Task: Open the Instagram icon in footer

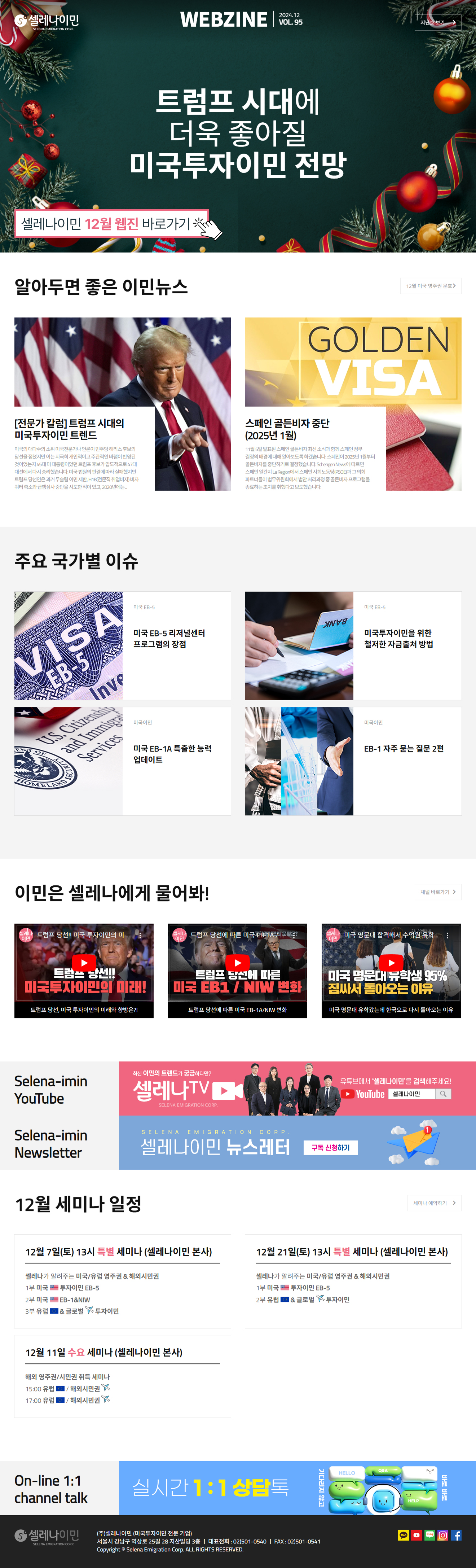Action: pyautogui.click(x=442, y=1535)
